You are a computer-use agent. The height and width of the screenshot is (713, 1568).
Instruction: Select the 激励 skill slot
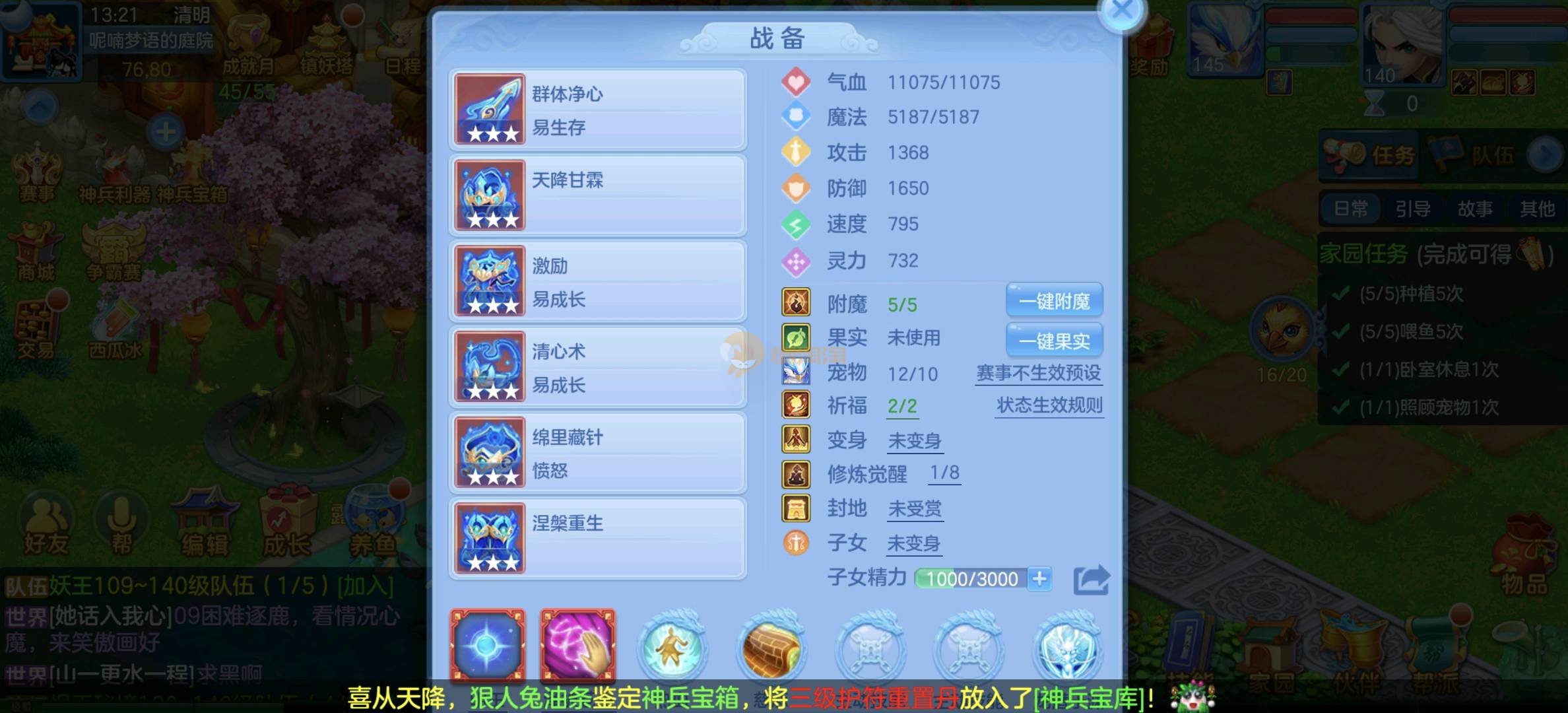[x=597, y=281]
